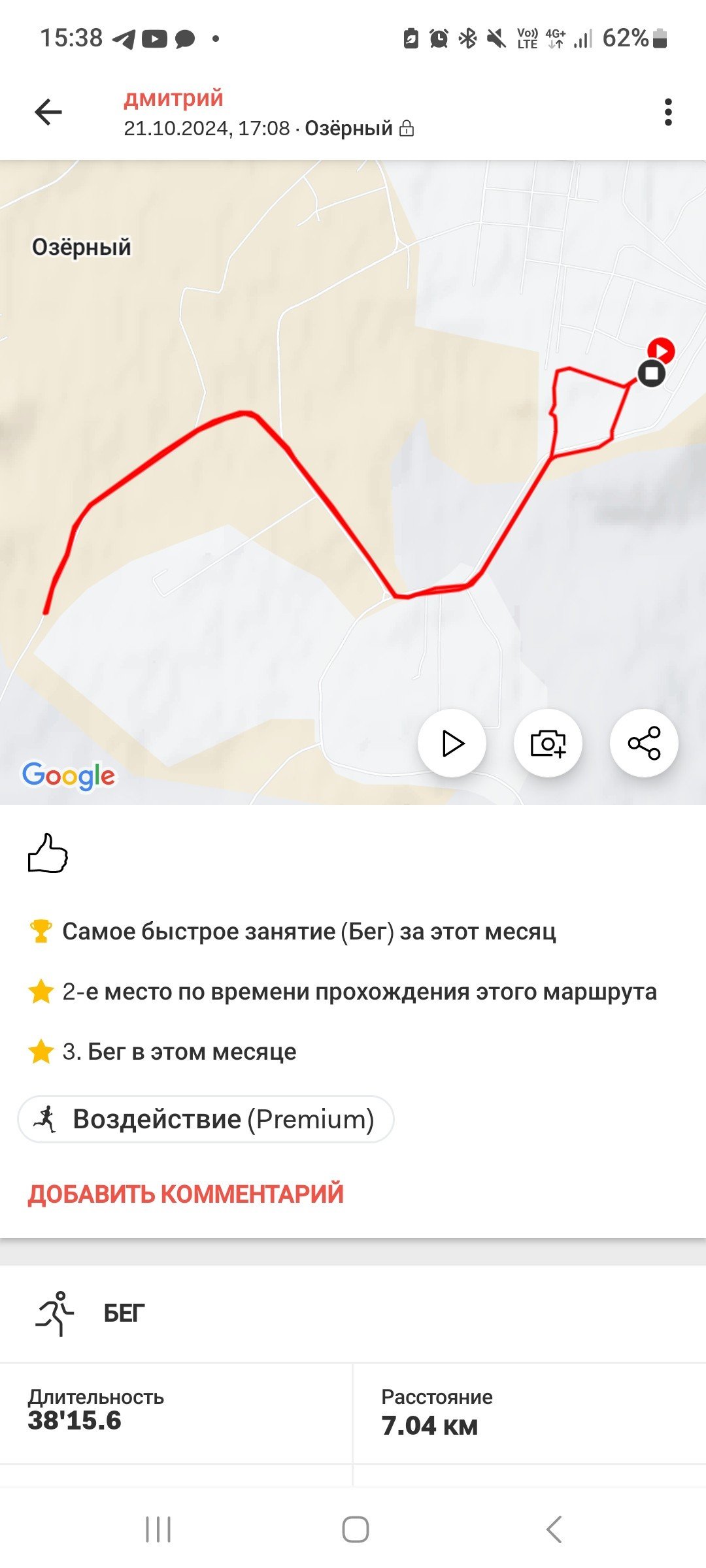Open the route map with the red track
This screenshot has height=1568, width=706.
353,482
